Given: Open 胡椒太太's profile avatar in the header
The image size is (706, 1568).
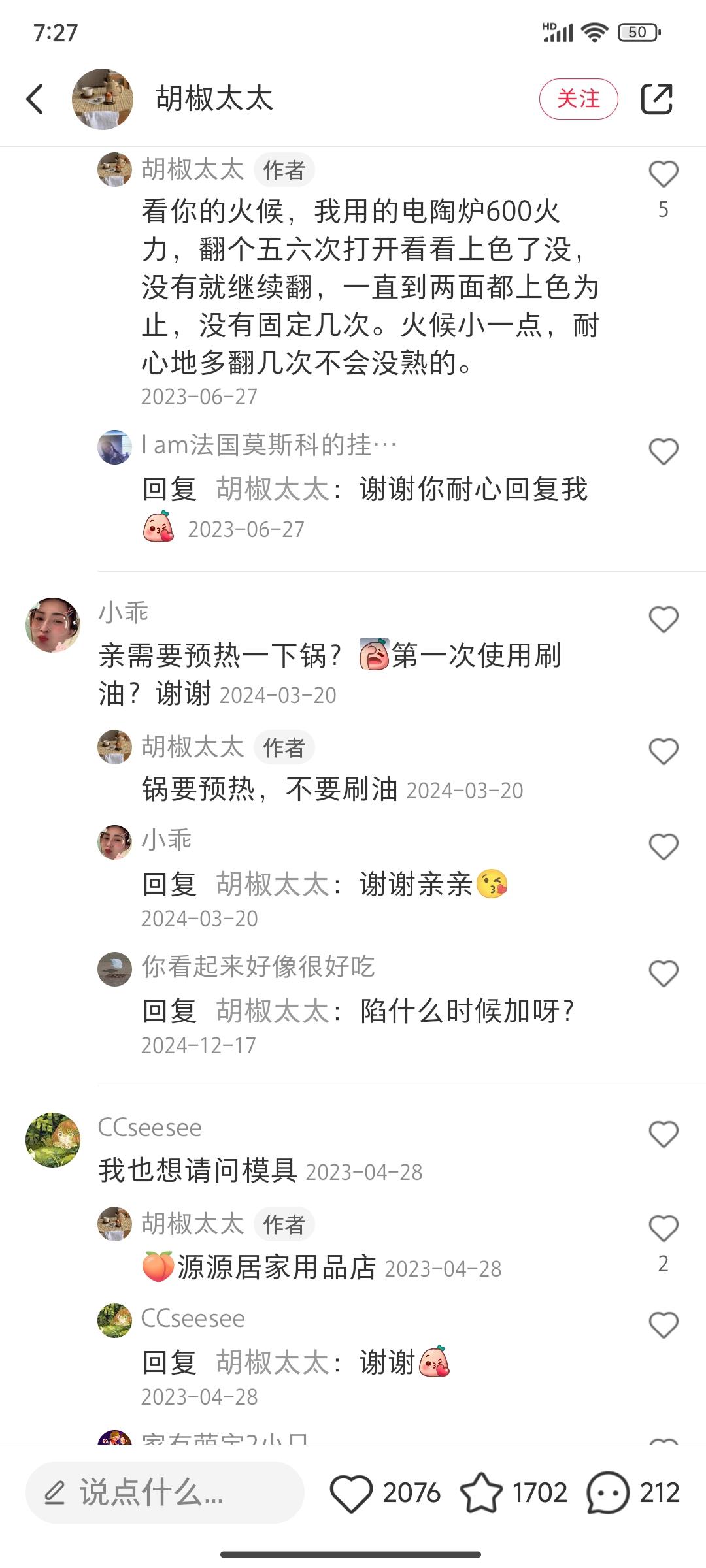Looking at the screenshot, I should point(103,98).
